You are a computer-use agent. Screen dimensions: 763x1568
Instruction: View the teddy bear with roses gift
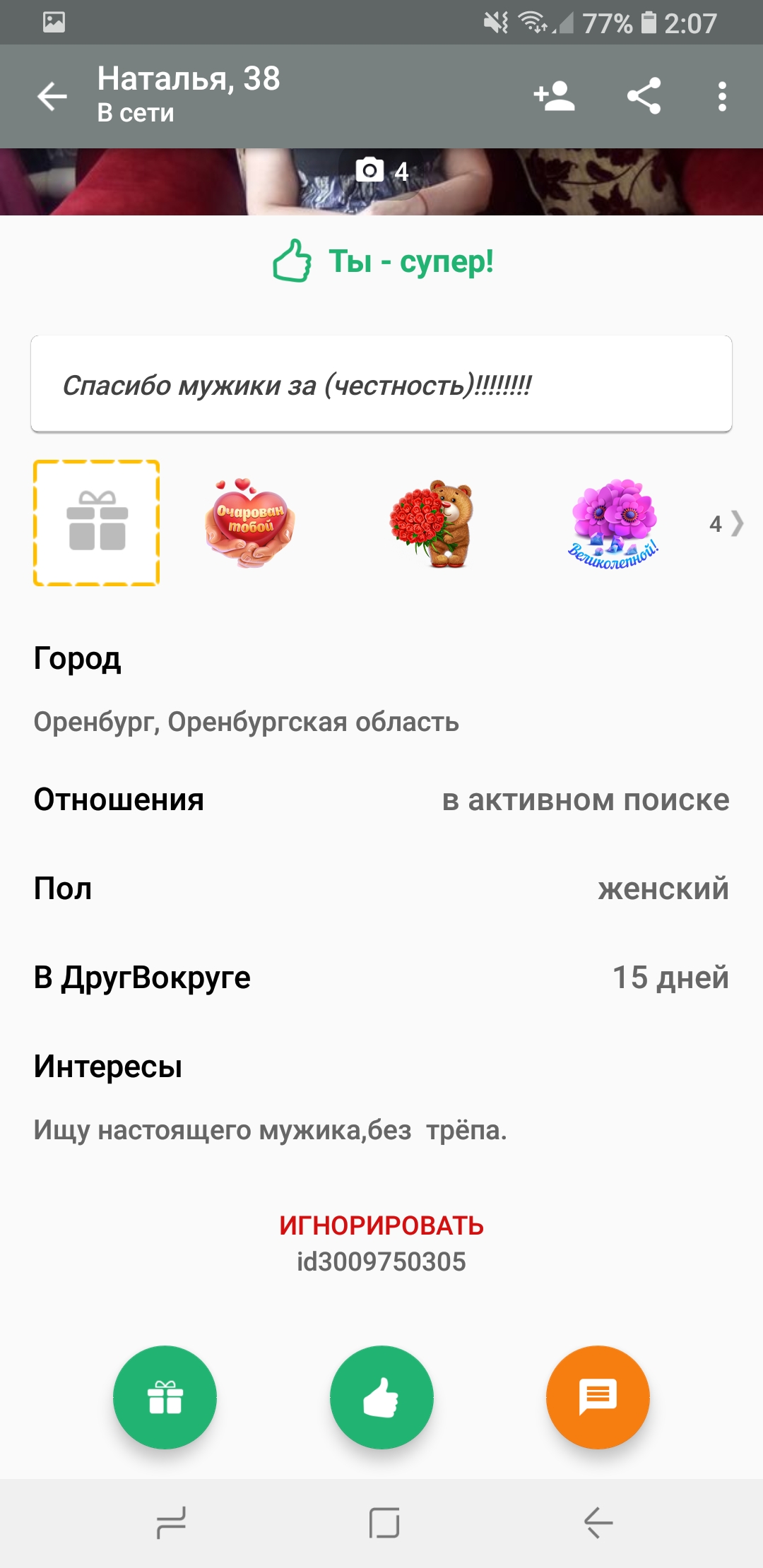pyautogui.click(x=432, y=523)
